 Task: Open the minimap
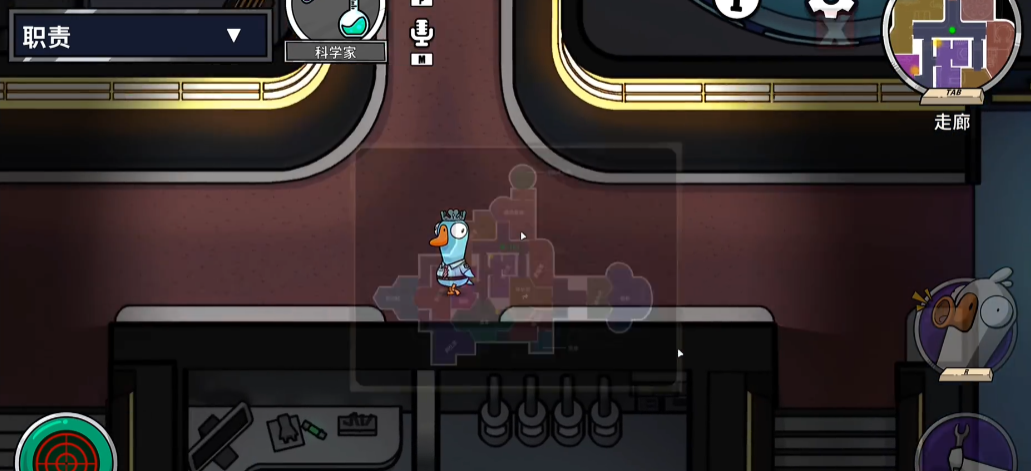[950, 45]
